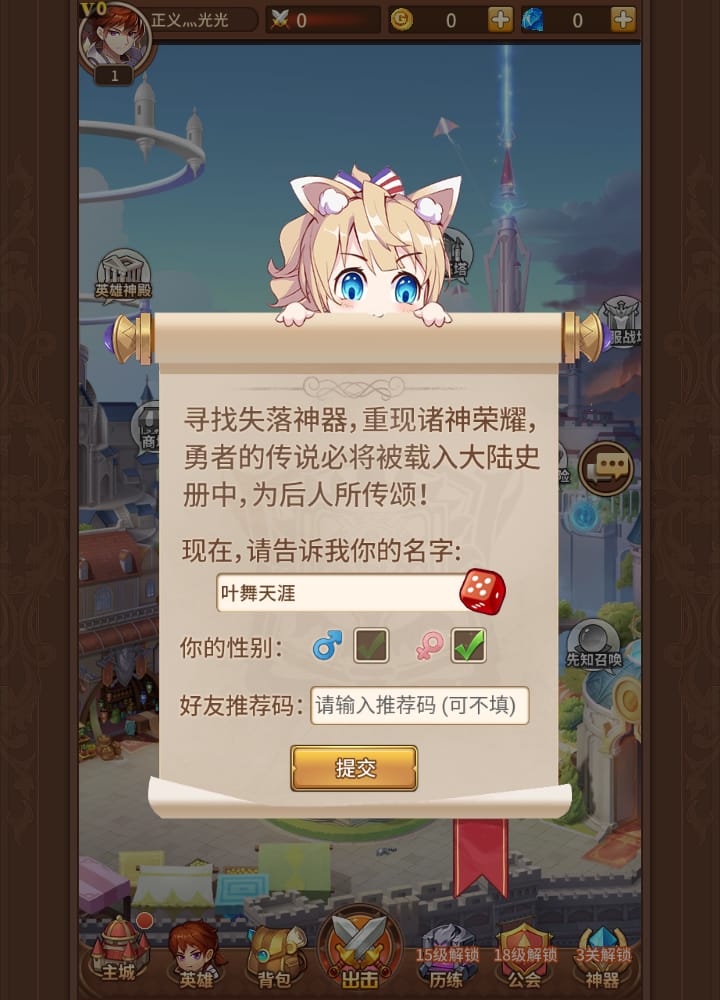Go to the 主城 main city tab
The height and width of the screenshot is (1000, 720).
tap(120, 950)
